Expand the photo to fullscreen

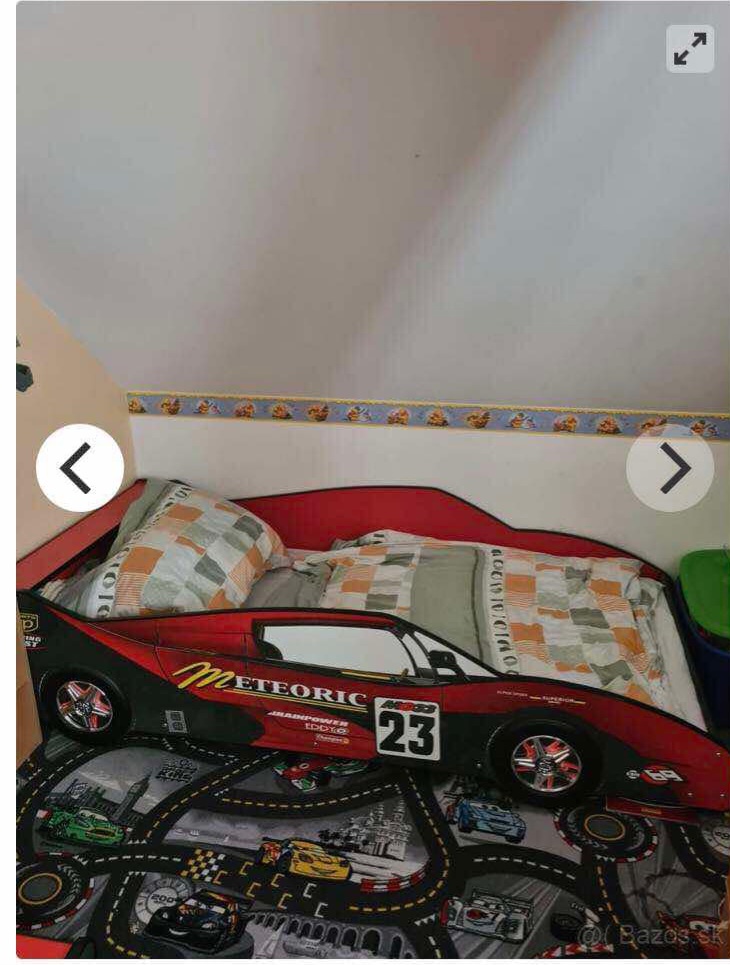click(690, 48)
